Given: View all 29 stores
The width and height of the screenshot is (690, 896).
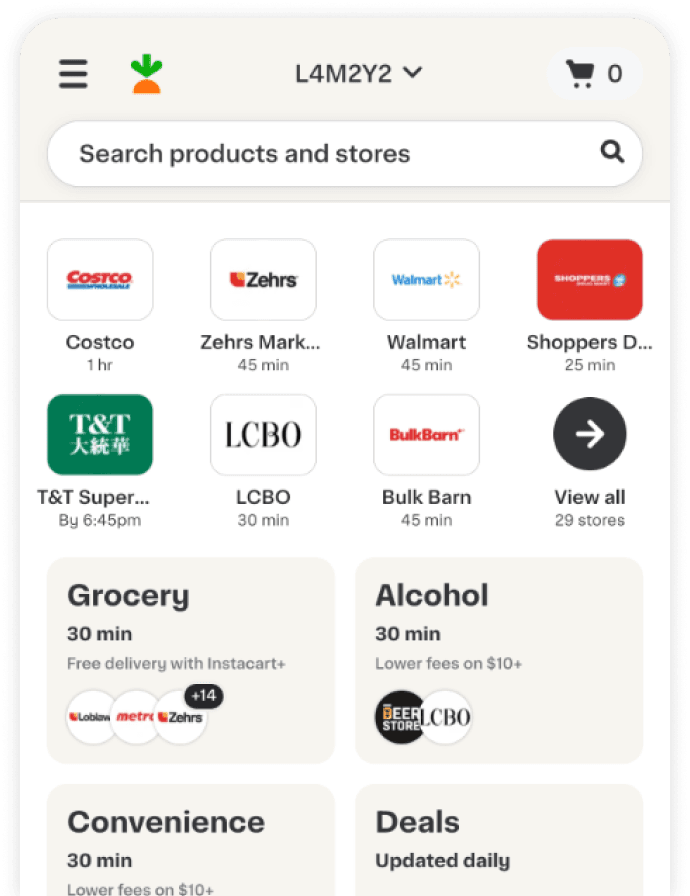Looking at the screenshot, I should click(x=589, y=435).
